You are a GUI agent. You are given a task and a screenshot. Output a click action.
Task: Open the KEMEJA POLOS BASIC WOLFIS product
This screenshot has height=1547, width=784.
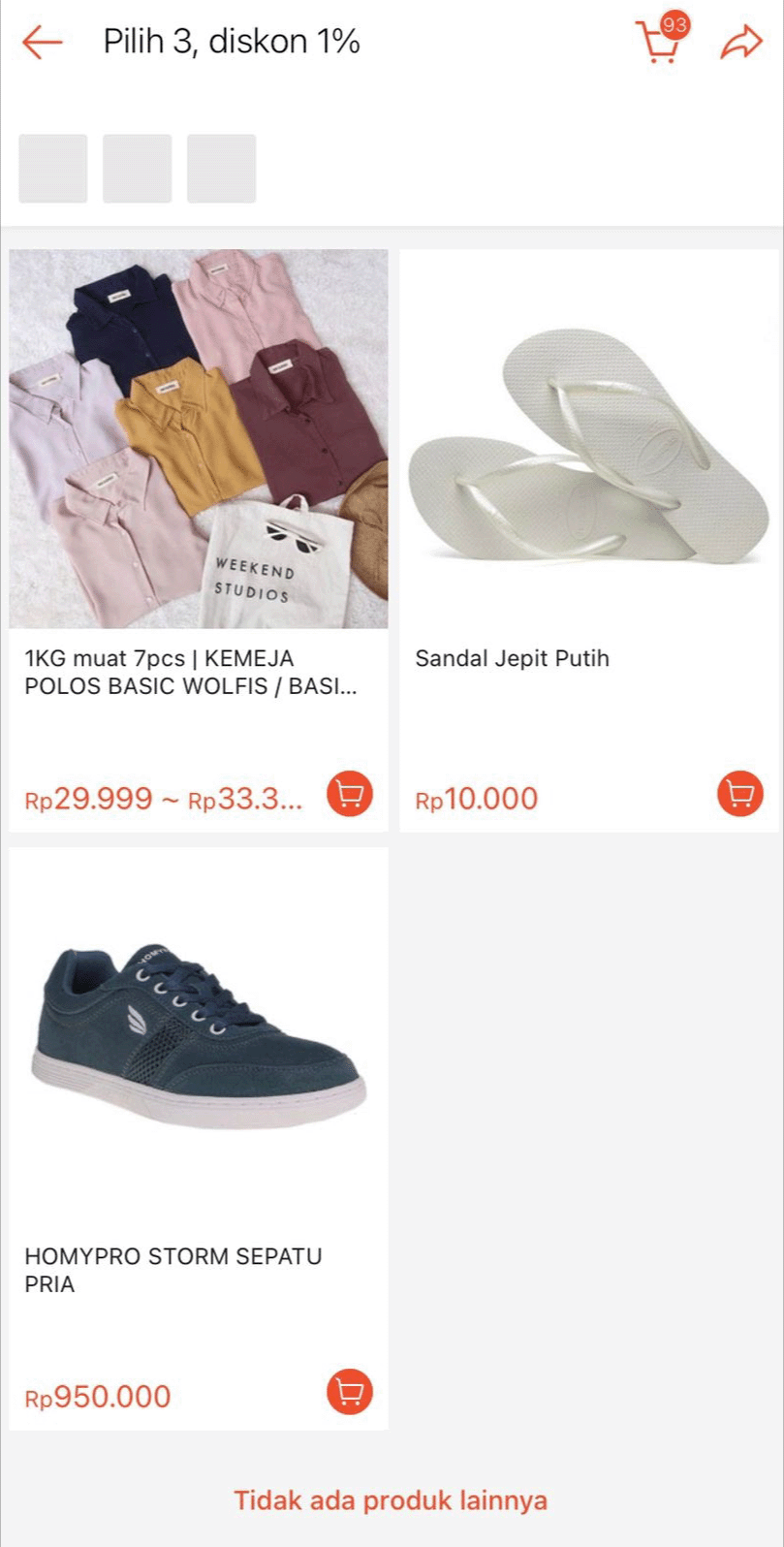(199, 439)
